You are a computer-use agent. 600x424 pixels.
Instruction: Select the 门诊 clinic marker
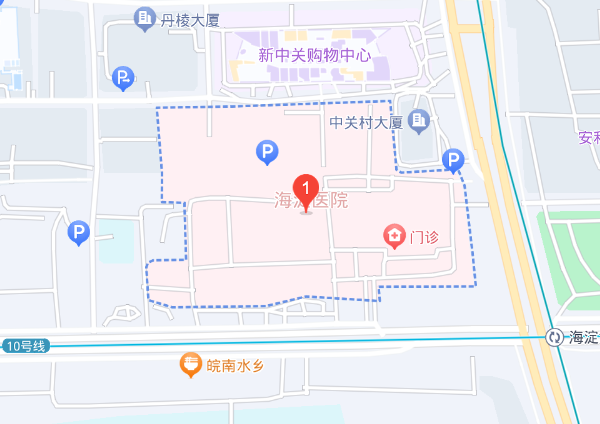click(396, 237)
